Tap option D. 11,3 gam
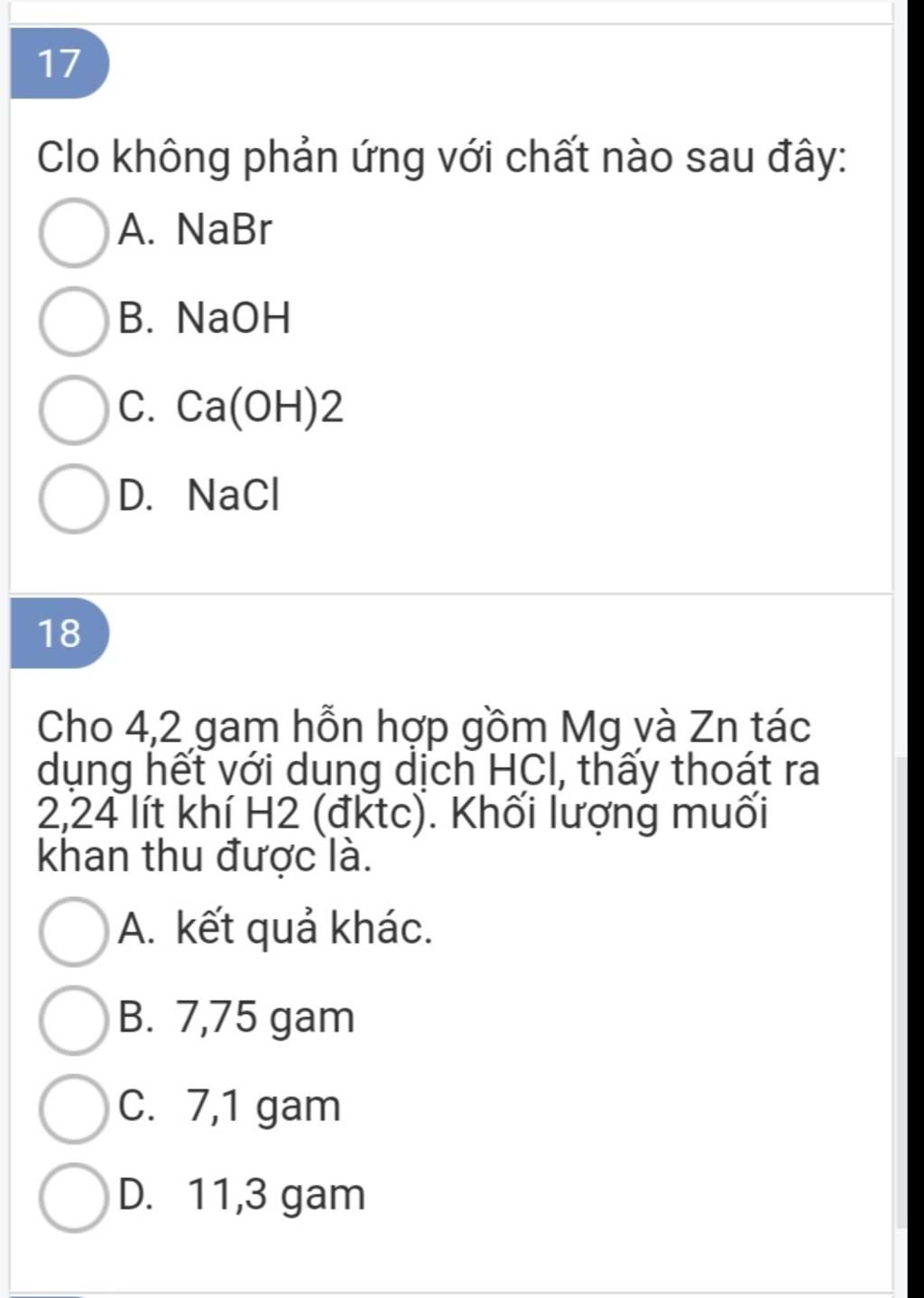The height and width of the screenshot is (1298, 924). tap(72, 1198)
